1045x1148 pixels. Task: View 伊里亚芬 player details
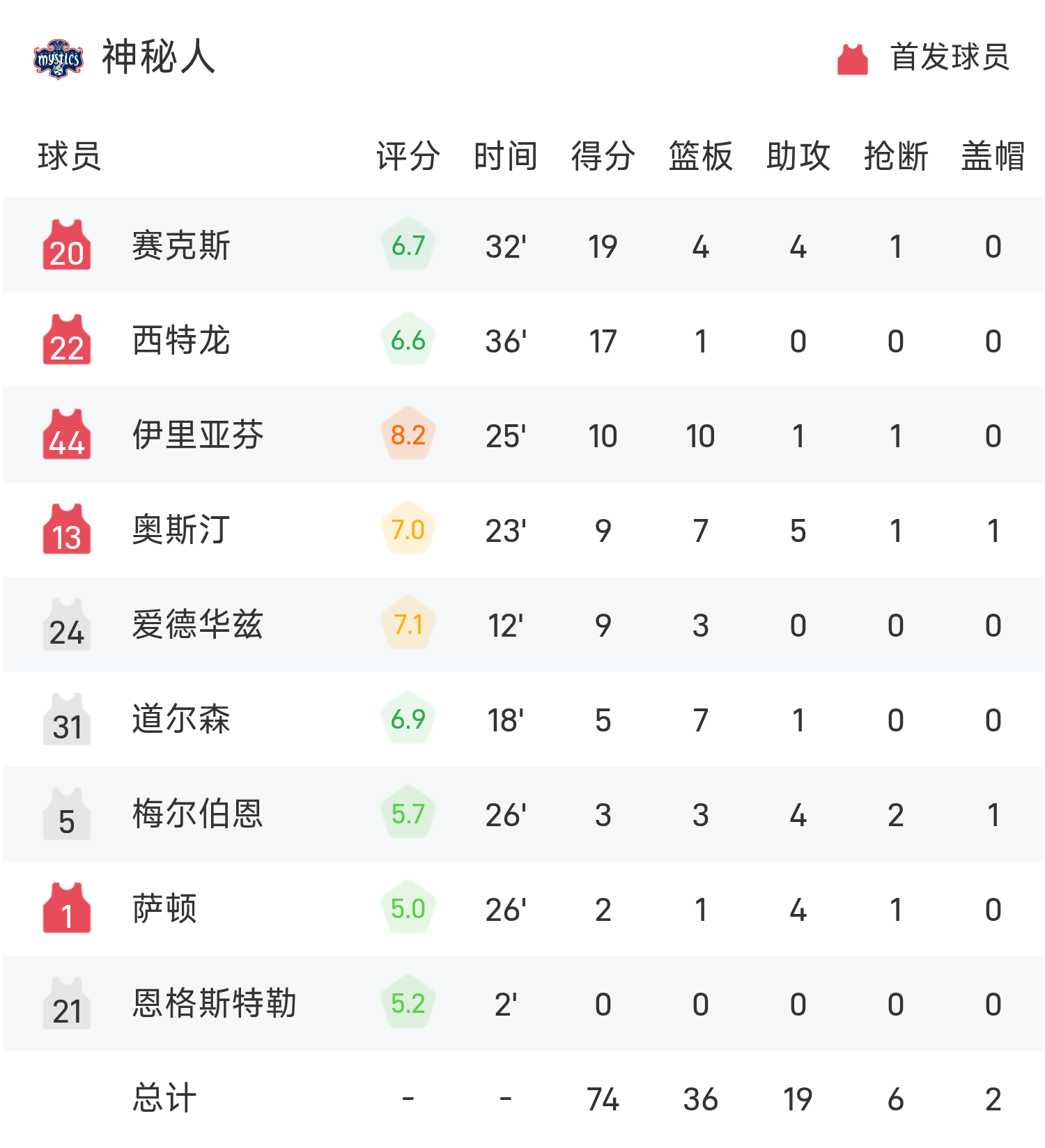click(198, 435)
